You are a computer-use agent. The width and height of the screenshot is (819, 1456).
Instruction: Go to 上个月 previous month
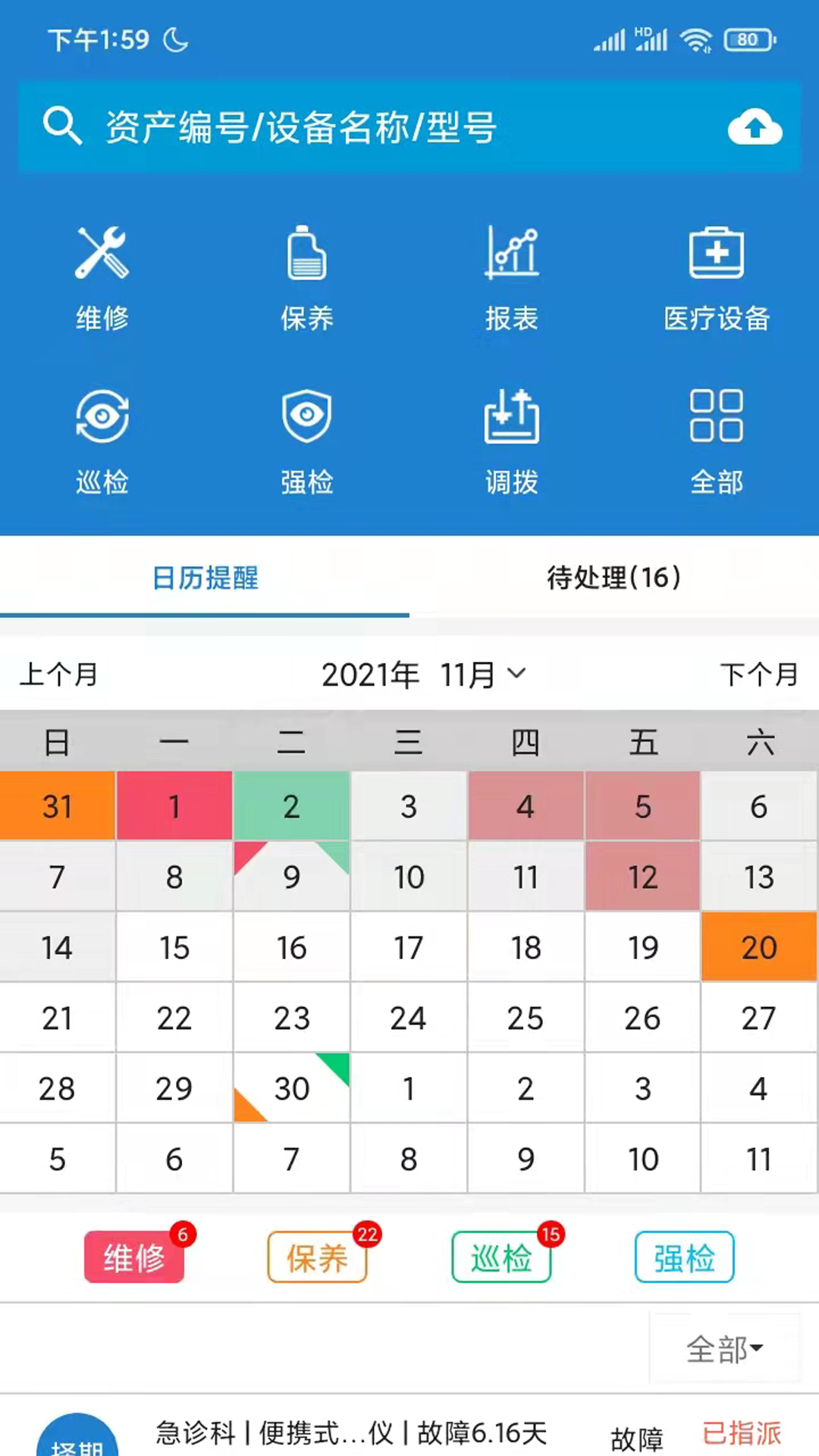pyautogui.click(x=59, y=674)
